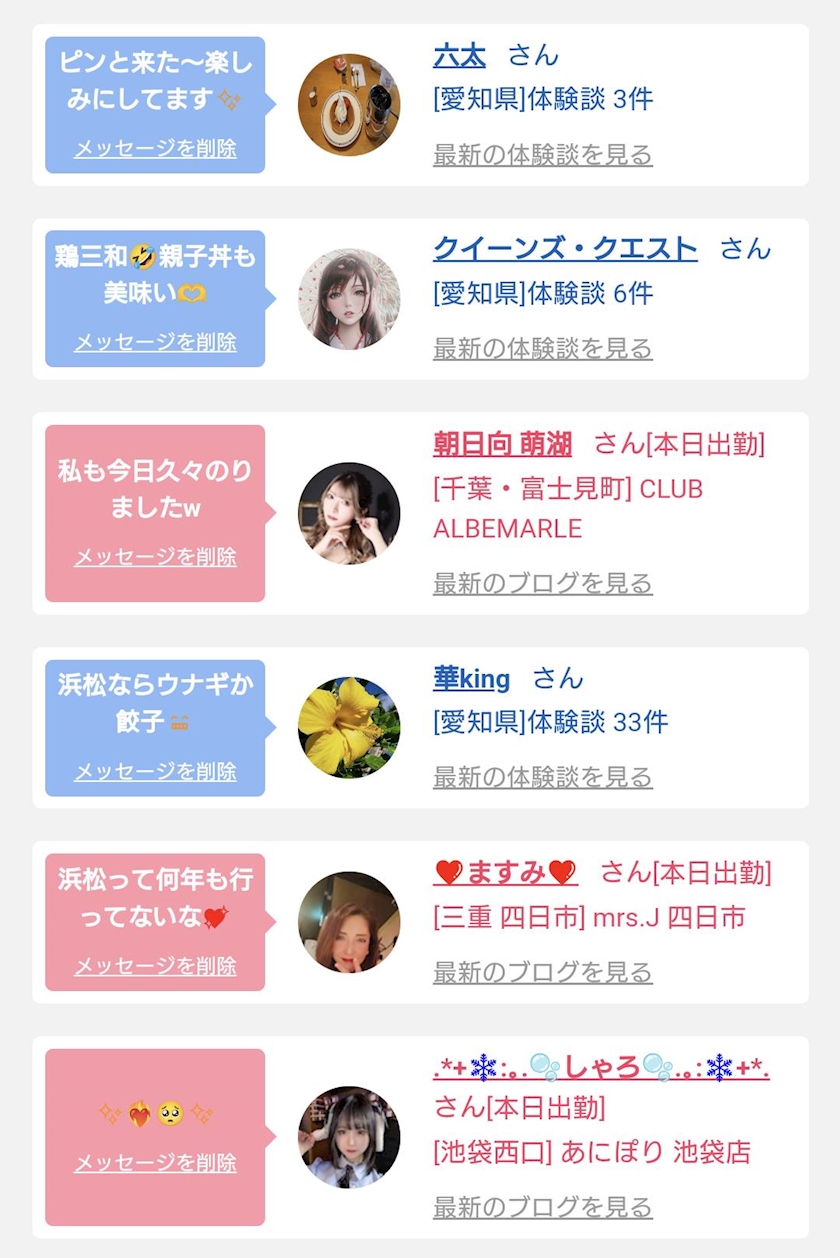View しゃろ's latest blog
840x1258 pixels.
[x=542, y=1207]
